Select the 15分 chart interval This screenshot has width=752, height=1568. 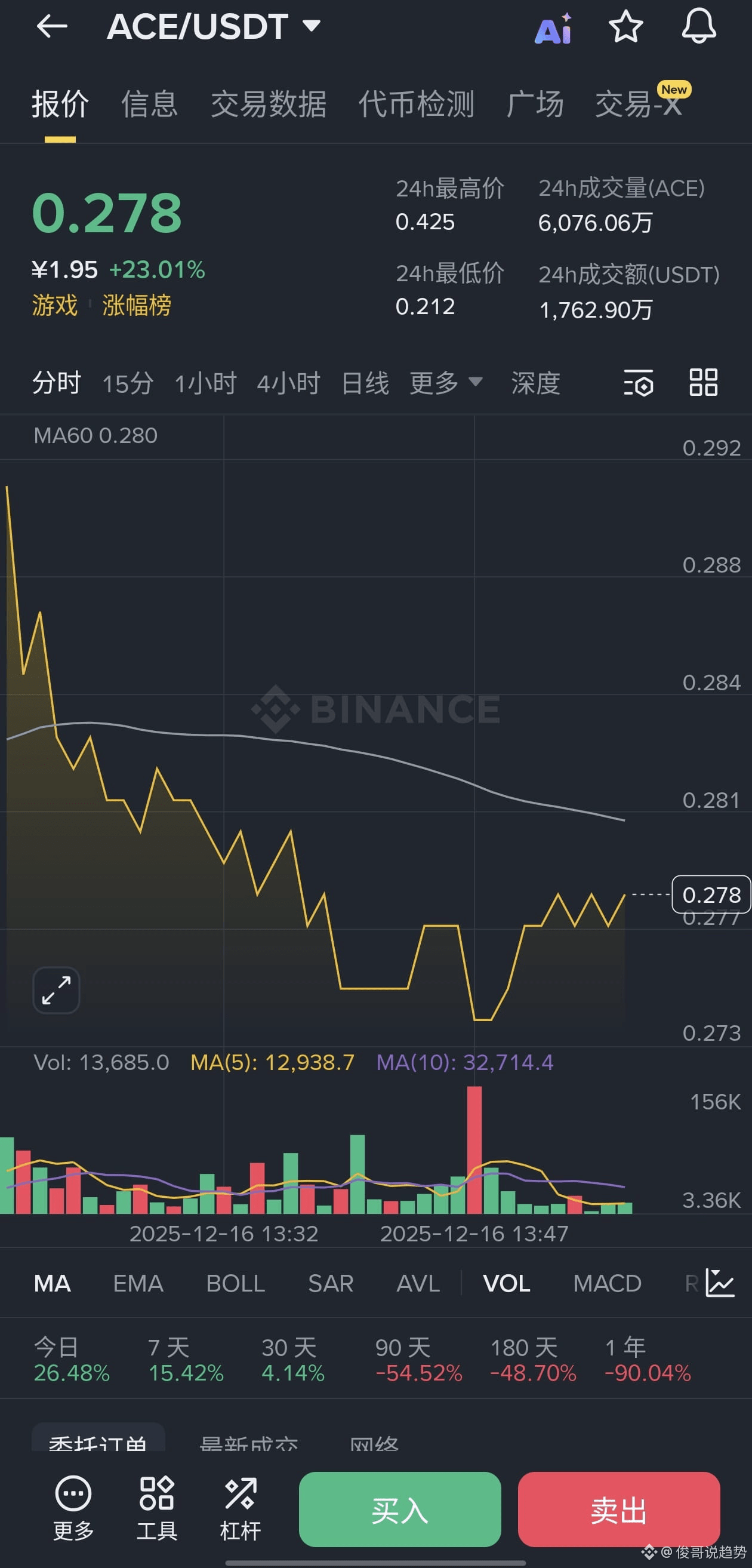(128, 383)
